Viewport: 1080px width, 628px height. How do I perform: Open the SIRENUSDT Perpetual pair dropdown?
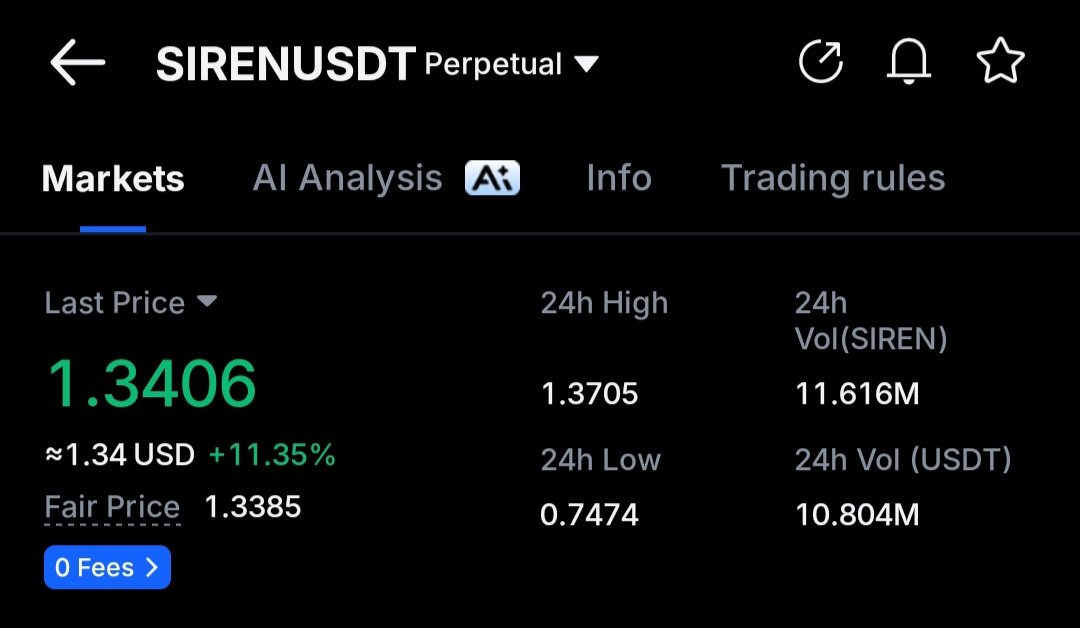pyautogui.click(x=586, y=65)
